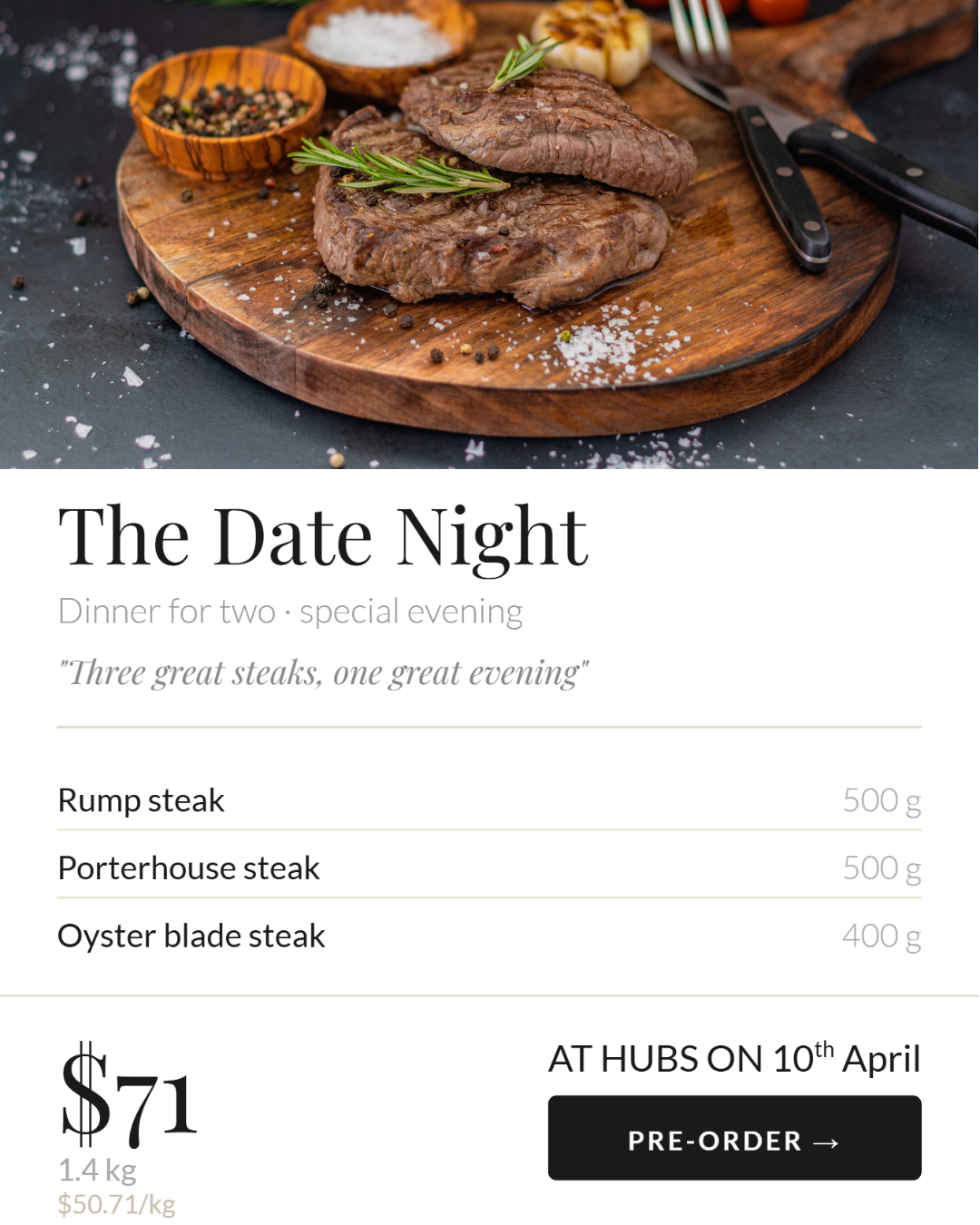Click the AT HUBS ON 10th April label

click(x=733, y=1058)
